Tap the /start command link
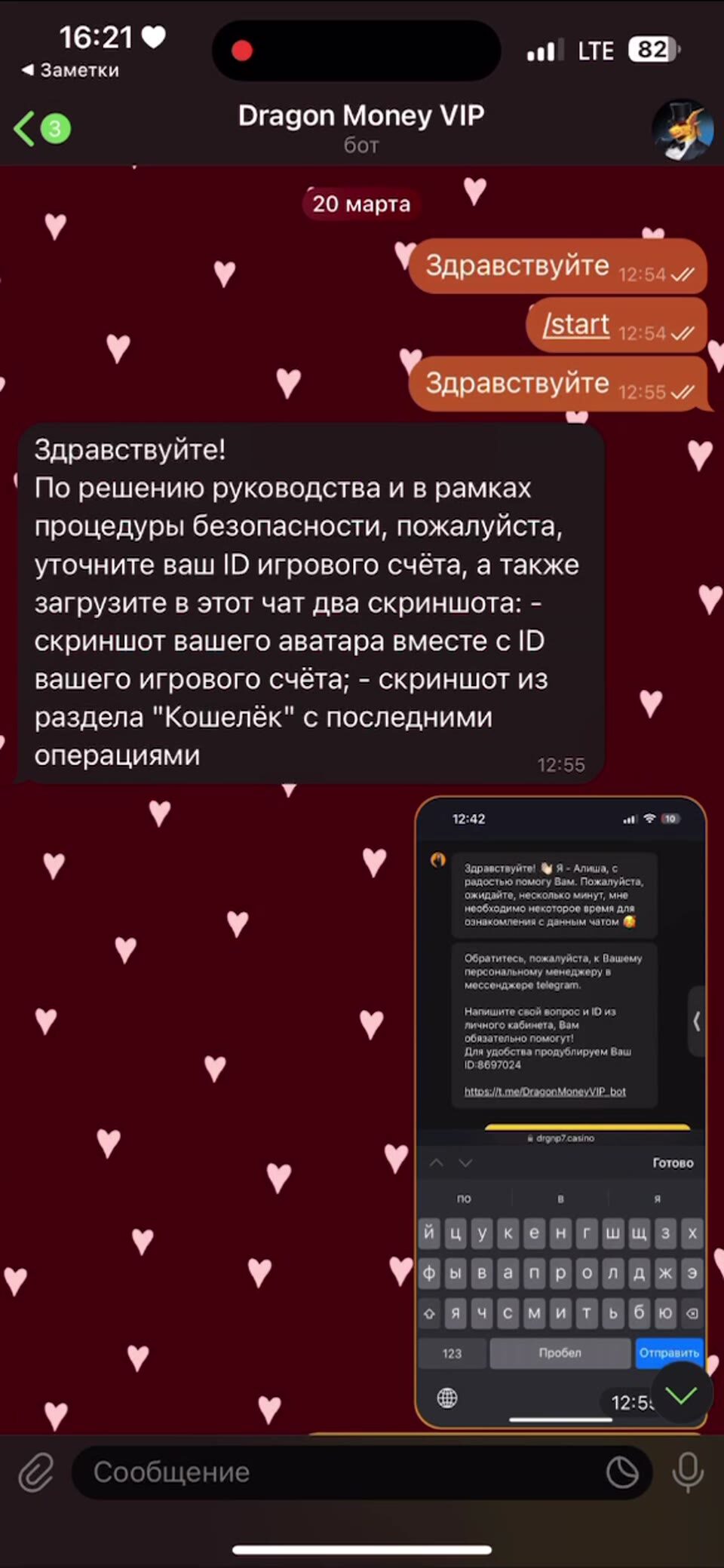 click(576, 324)
